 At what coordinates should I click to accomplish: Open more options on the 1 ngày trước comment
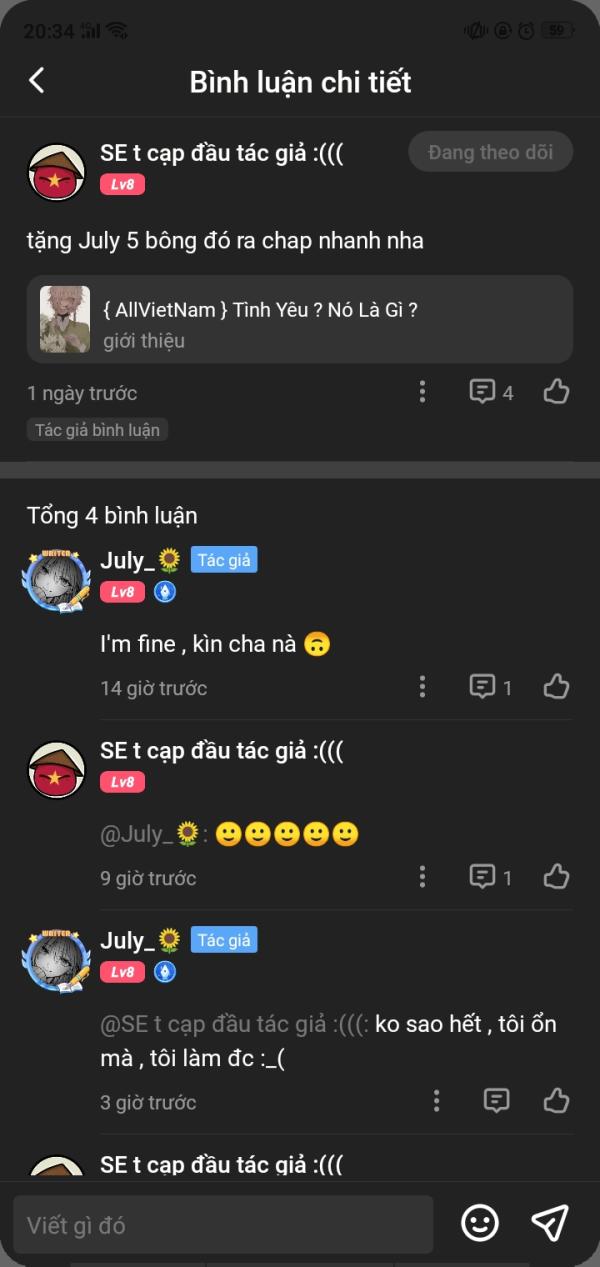pos(423,392)
